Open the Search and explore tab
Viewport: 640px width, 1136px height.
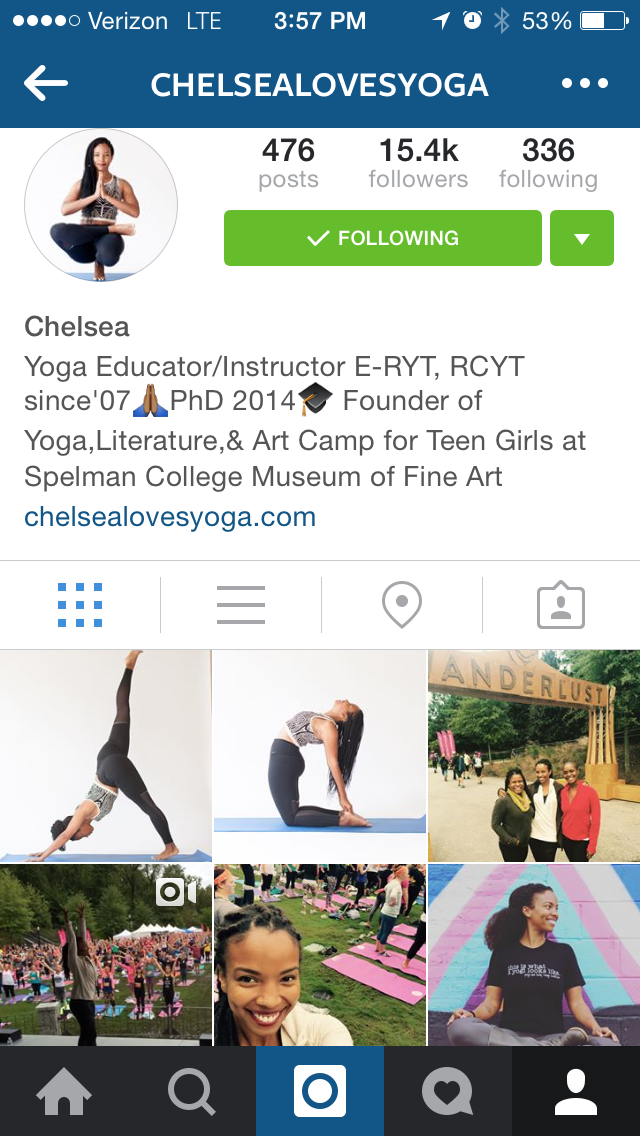[x=192, y=1091]
